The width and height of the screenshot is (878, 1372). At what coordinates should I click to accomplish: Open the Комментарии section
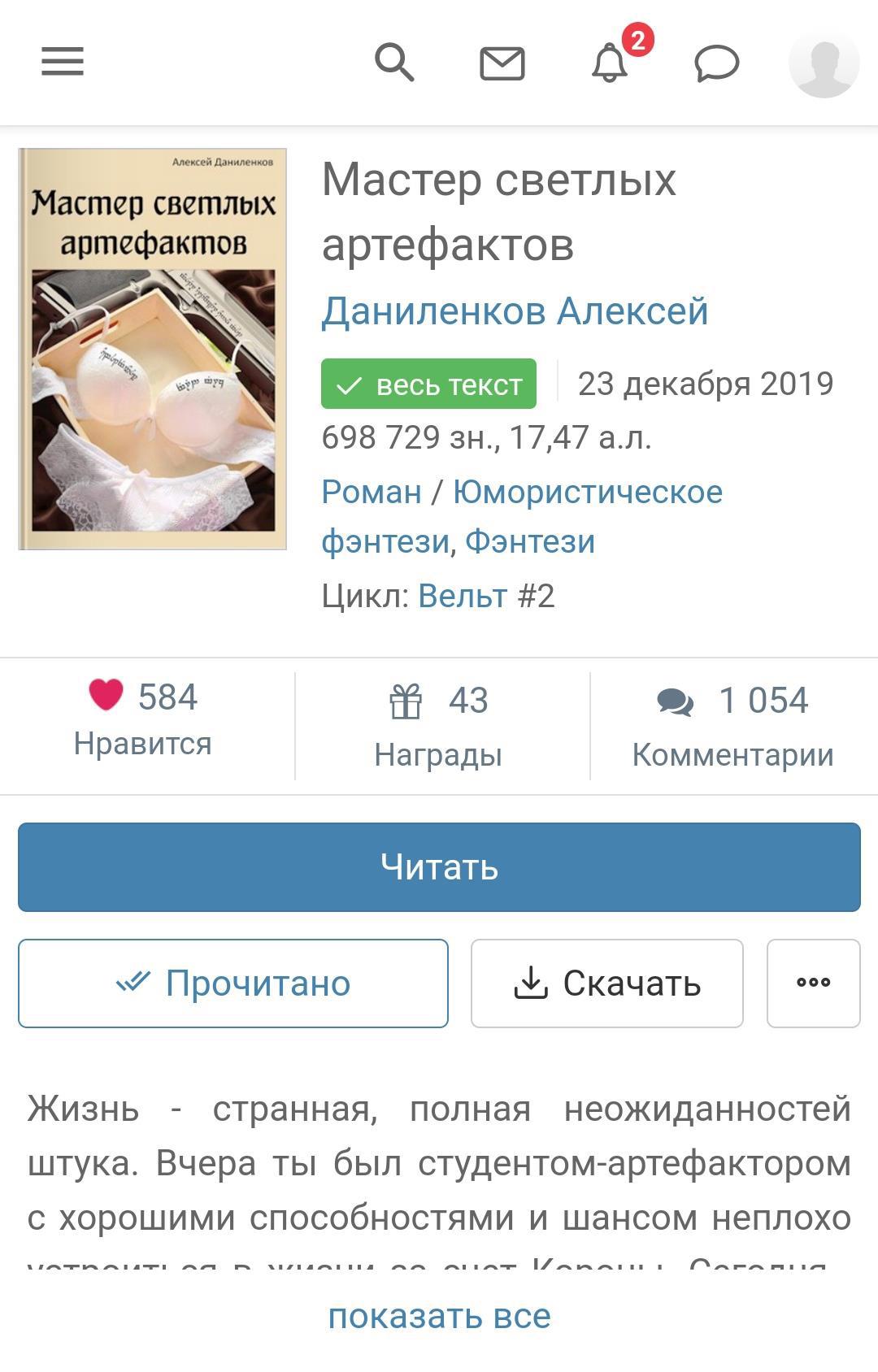(x=732, y=725)
